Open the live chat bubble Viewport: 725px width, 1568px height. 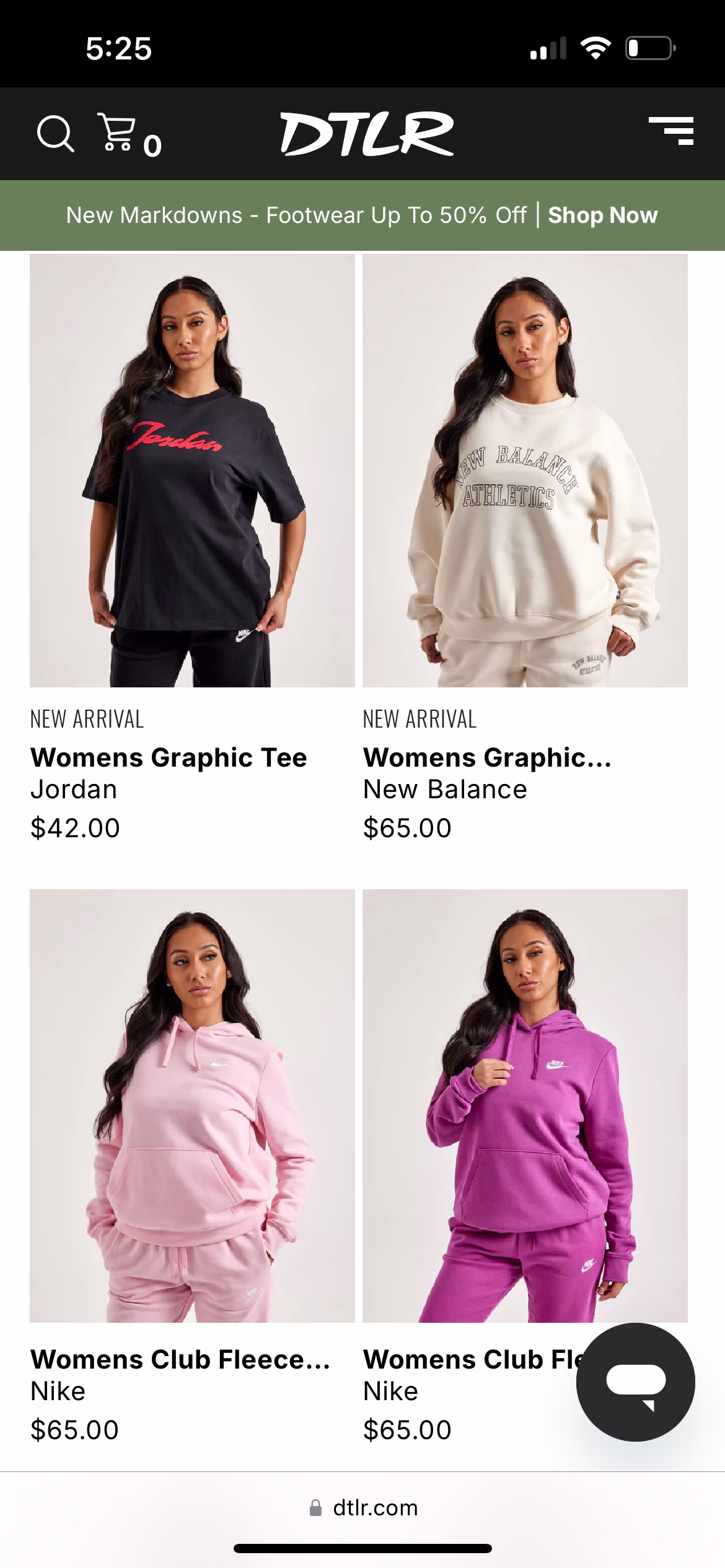tap(635, 1382)
